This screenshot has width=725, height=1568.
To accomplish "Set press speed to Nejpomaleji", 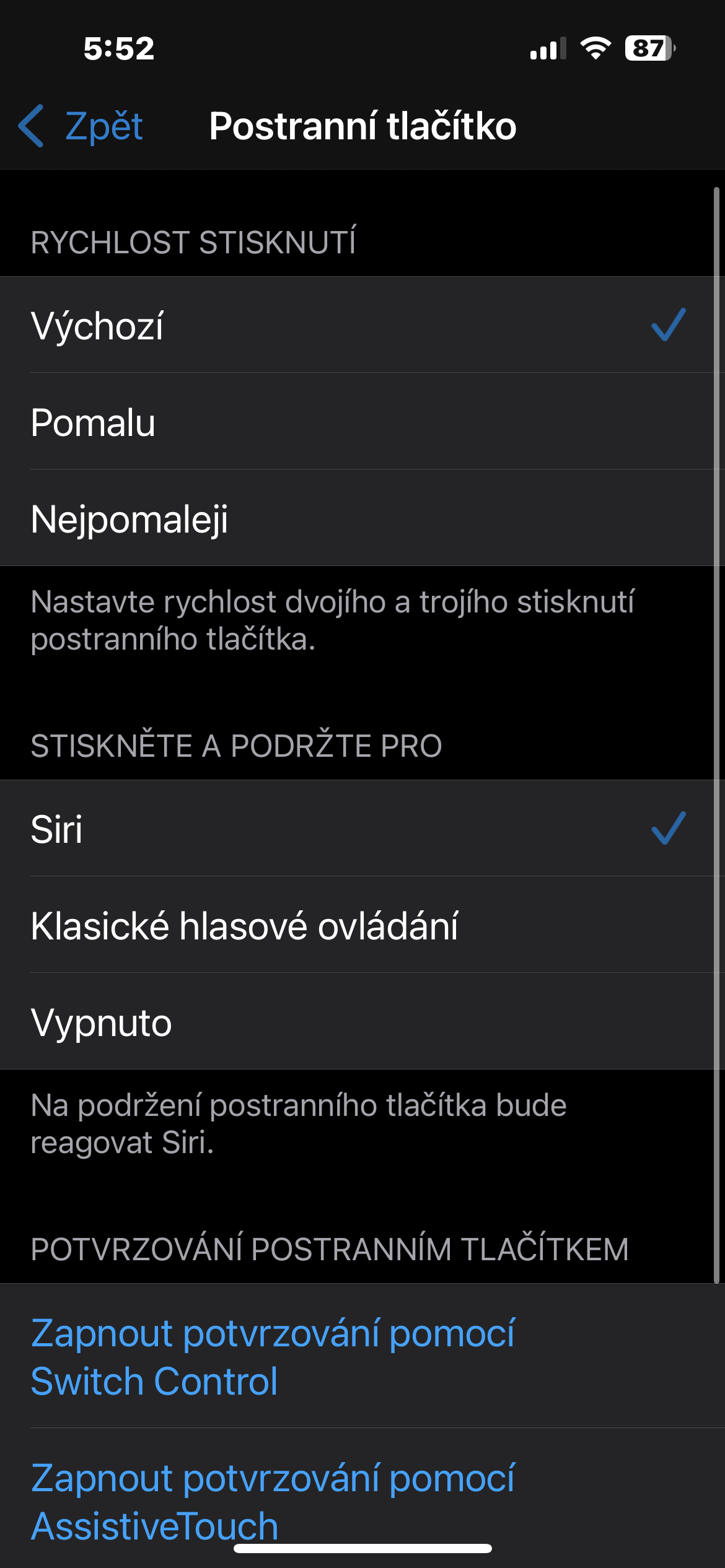I will pyautogui.click(x=362, y=518).
